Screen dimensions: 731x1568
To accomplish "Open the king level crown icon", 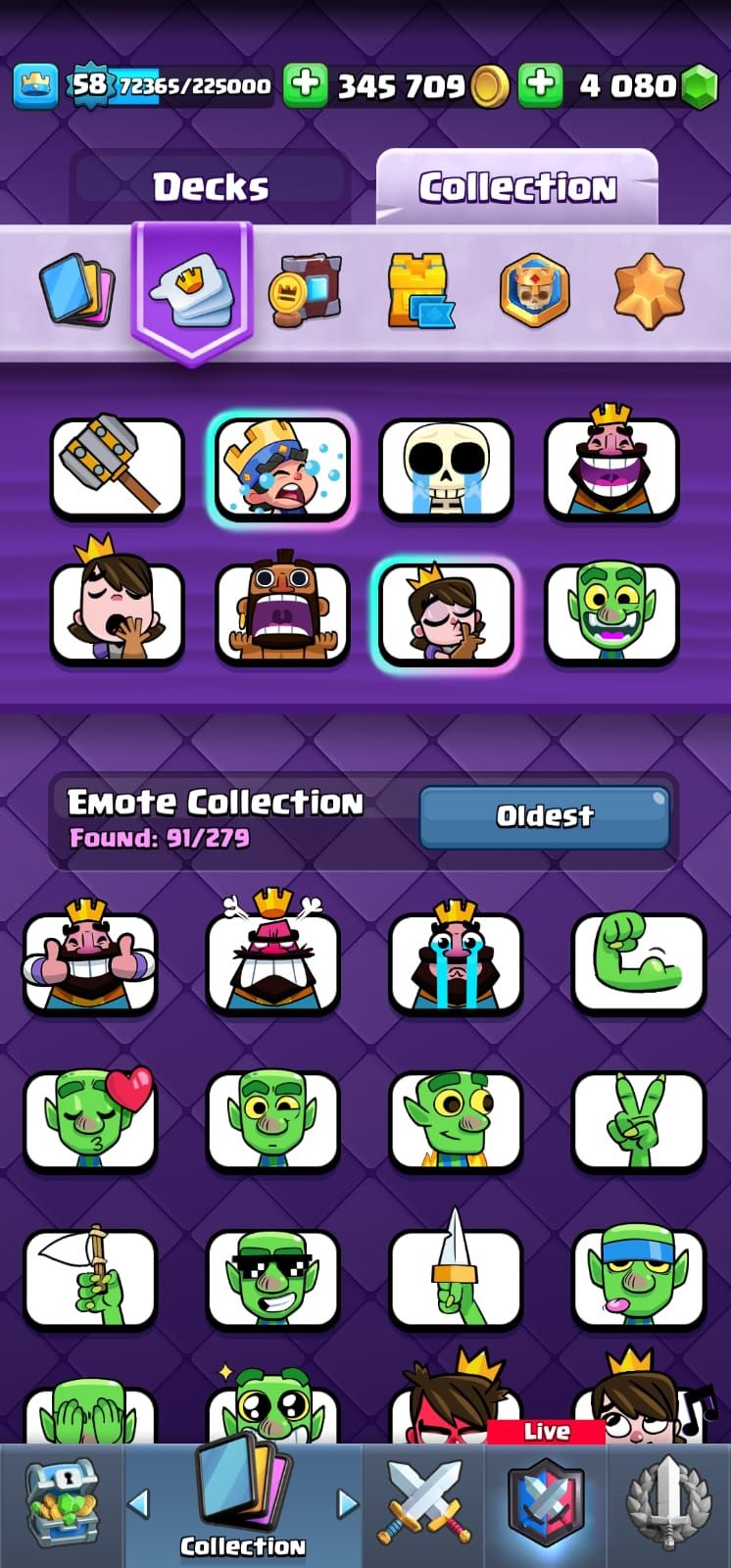I will pyautogui.click(x=35, y=85).
